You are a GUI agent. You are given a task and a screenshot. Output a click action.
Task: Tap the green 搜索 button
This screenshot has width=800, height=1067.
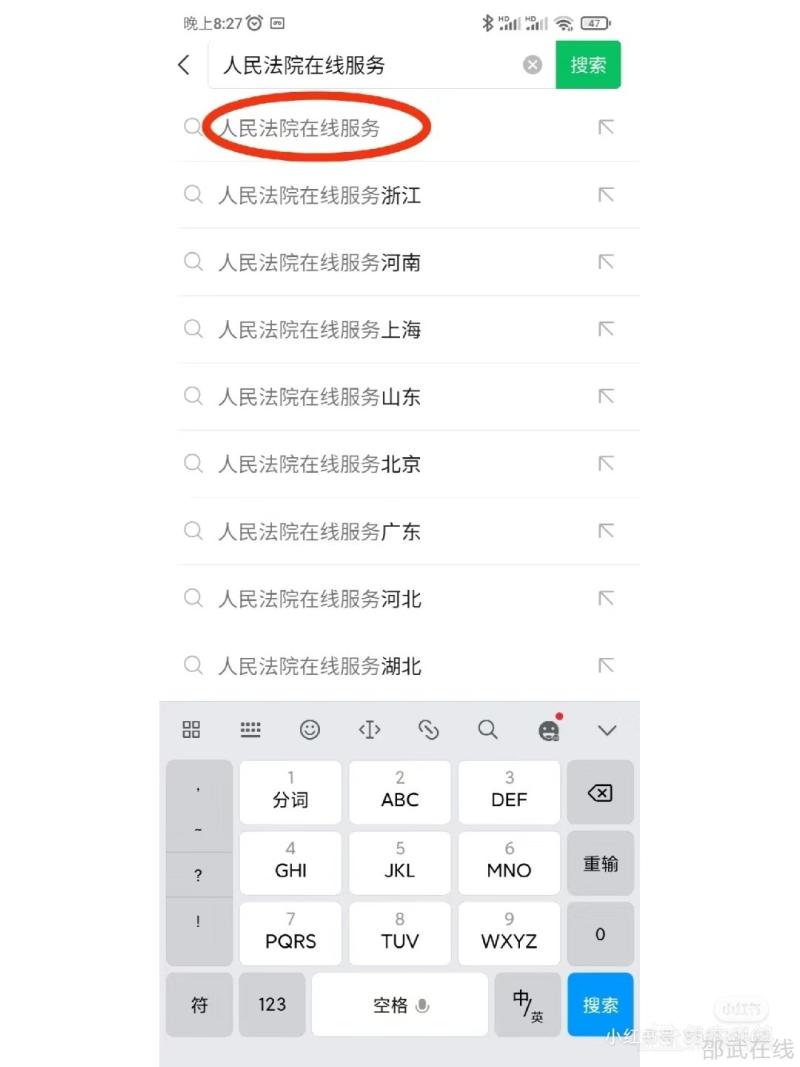pos(588,65)
